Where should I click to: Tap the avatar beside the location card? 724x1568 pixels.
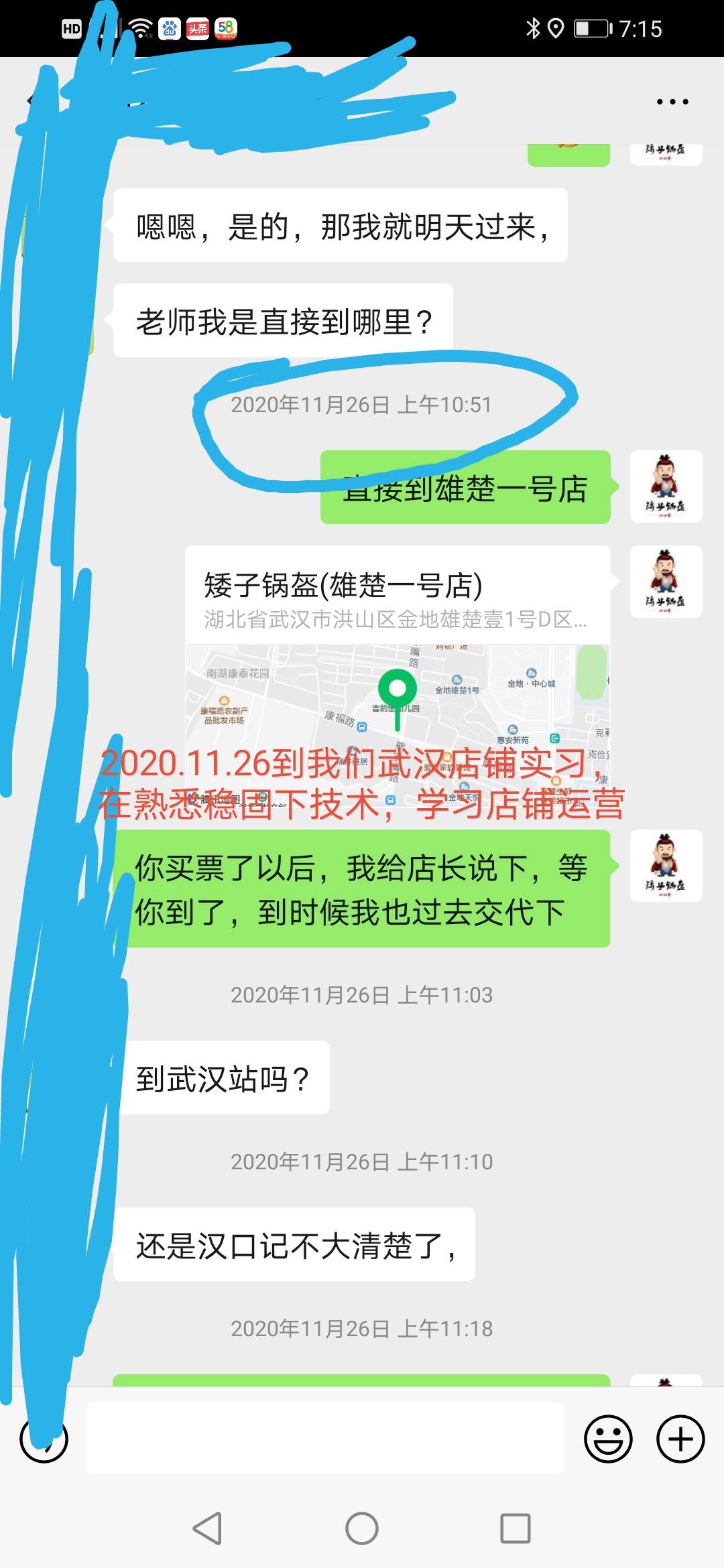coord(666,582)
